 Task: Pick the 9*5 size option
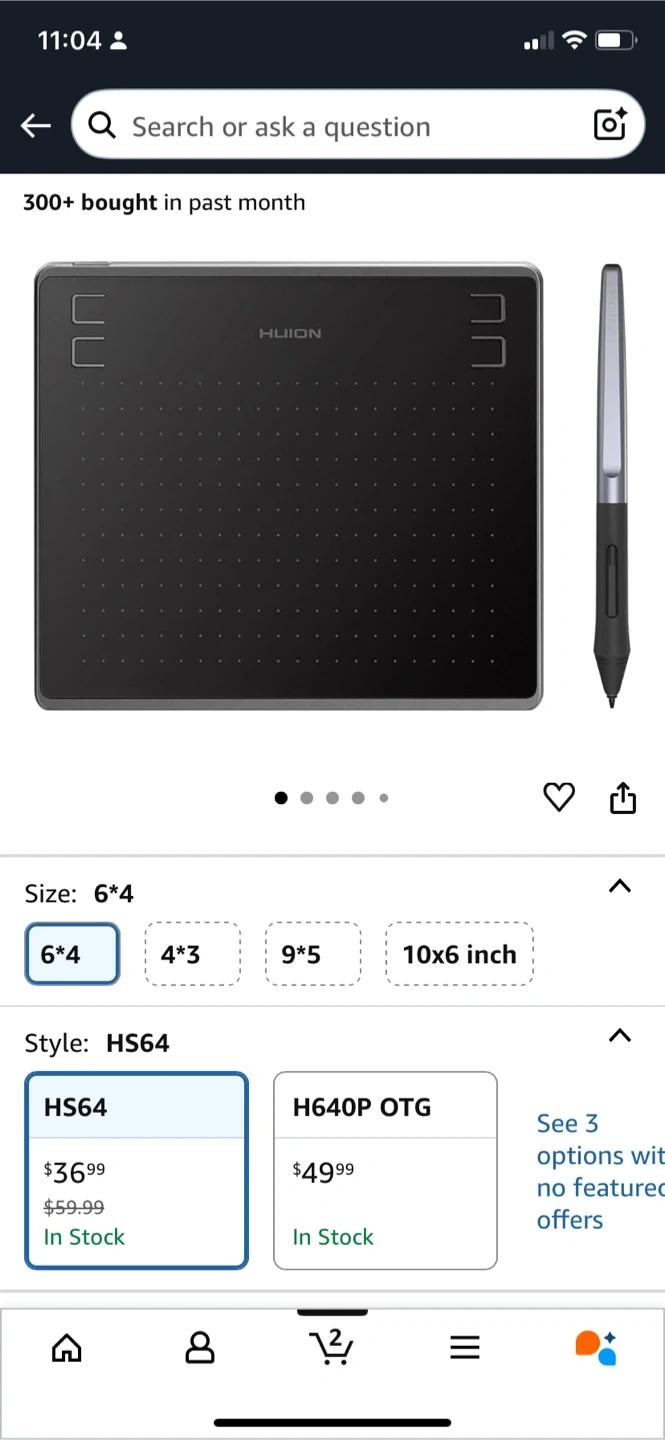(313, 954)
